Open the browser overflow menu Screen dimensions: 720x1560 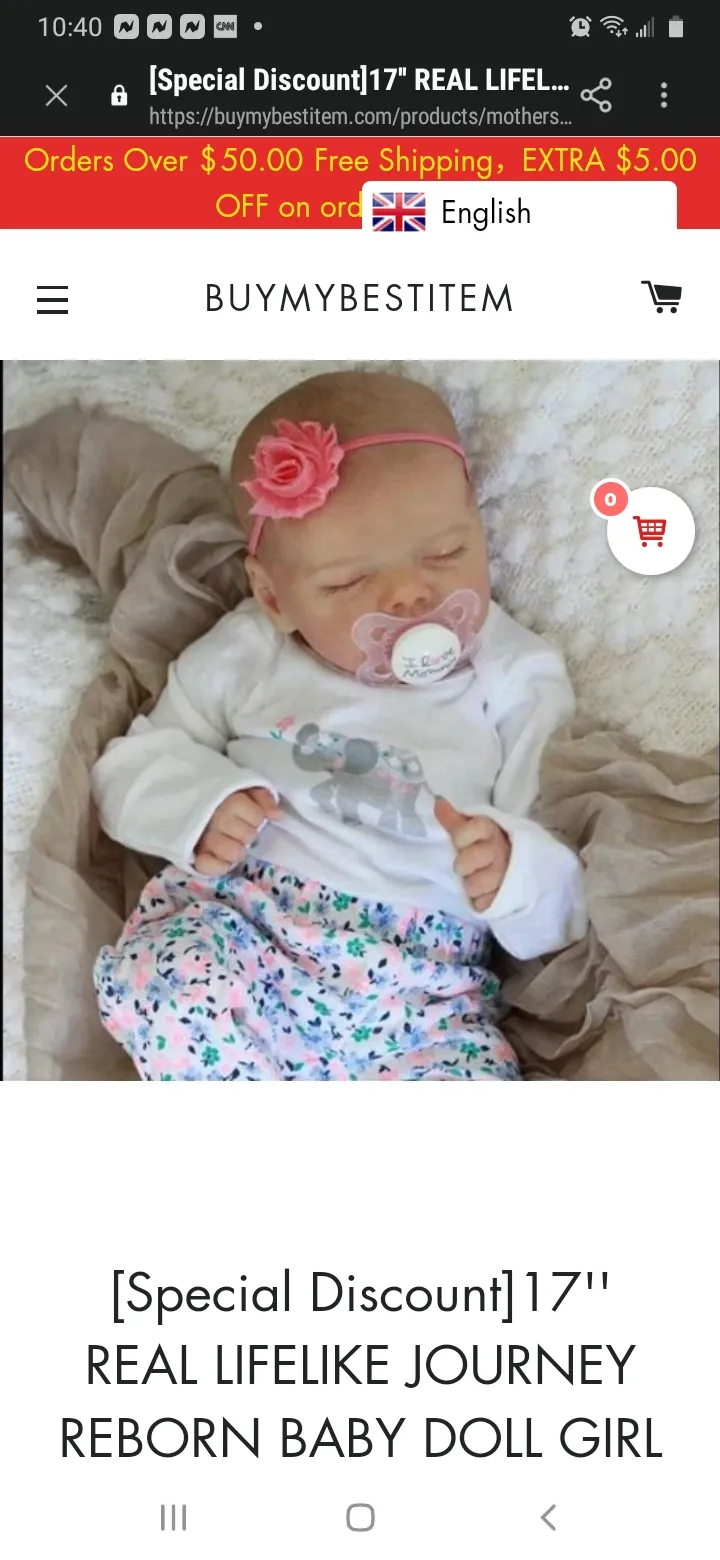pyautogui.click(x=664, y=96)
